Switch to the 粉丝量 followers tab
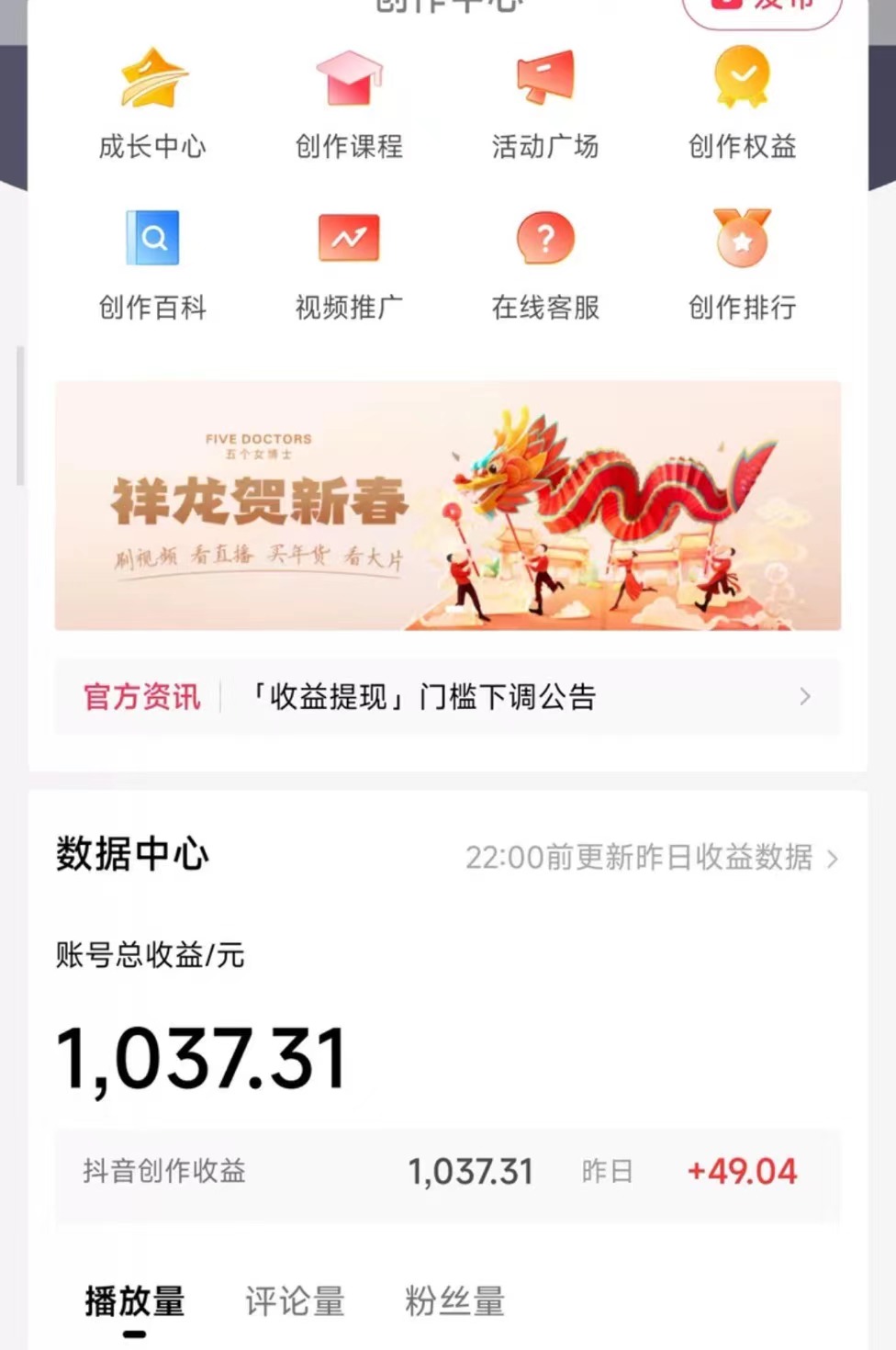This screenshot has width=896, height=1350. pos(452,1300)
